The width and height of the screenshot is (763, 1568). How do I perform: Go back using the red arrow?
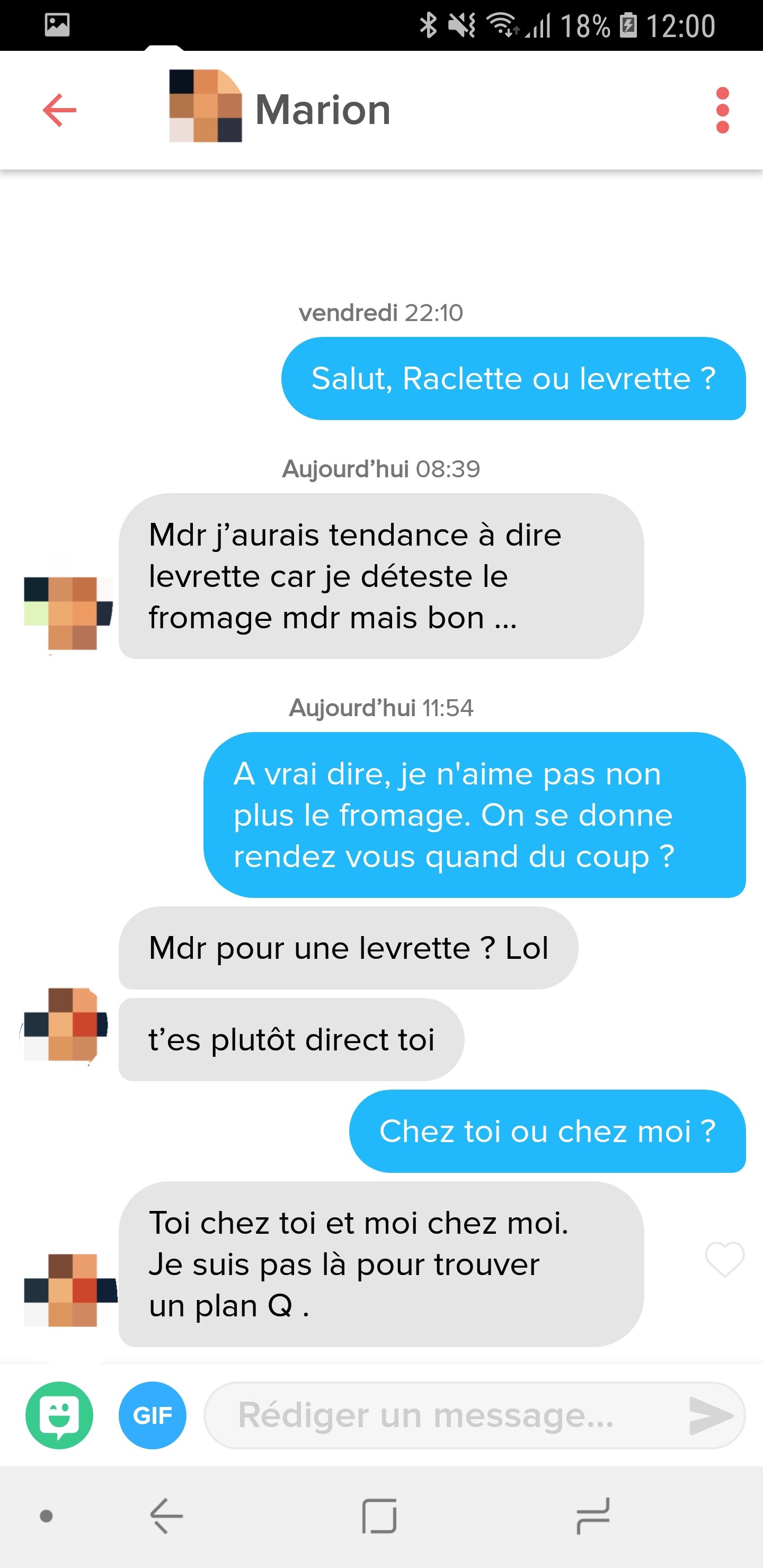tap(60, 110)
